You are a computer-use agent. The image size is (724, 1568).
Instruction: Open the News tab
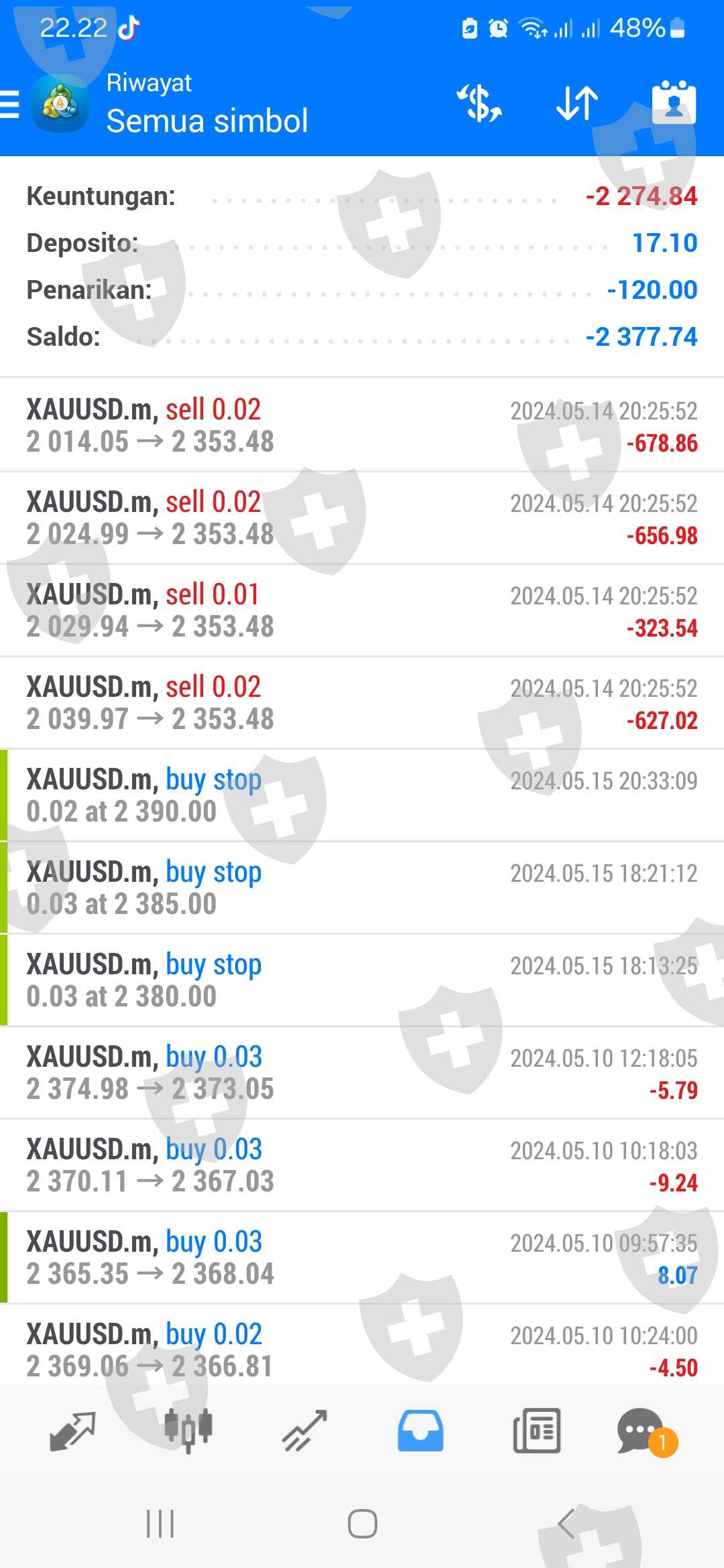tap(536, 1431)
